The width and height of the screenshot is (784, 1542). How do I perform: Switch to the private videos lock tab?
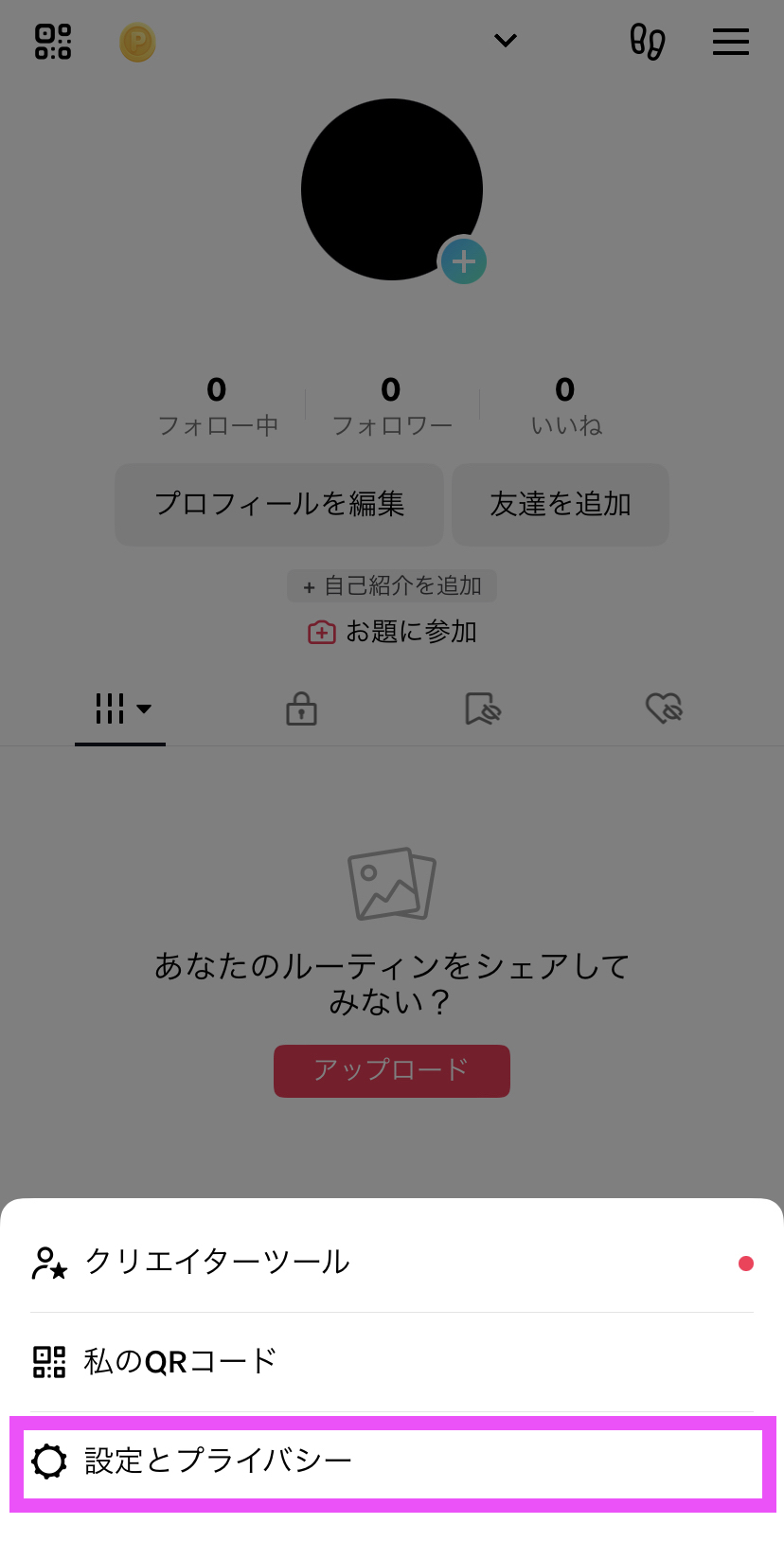tap(301, 708)
